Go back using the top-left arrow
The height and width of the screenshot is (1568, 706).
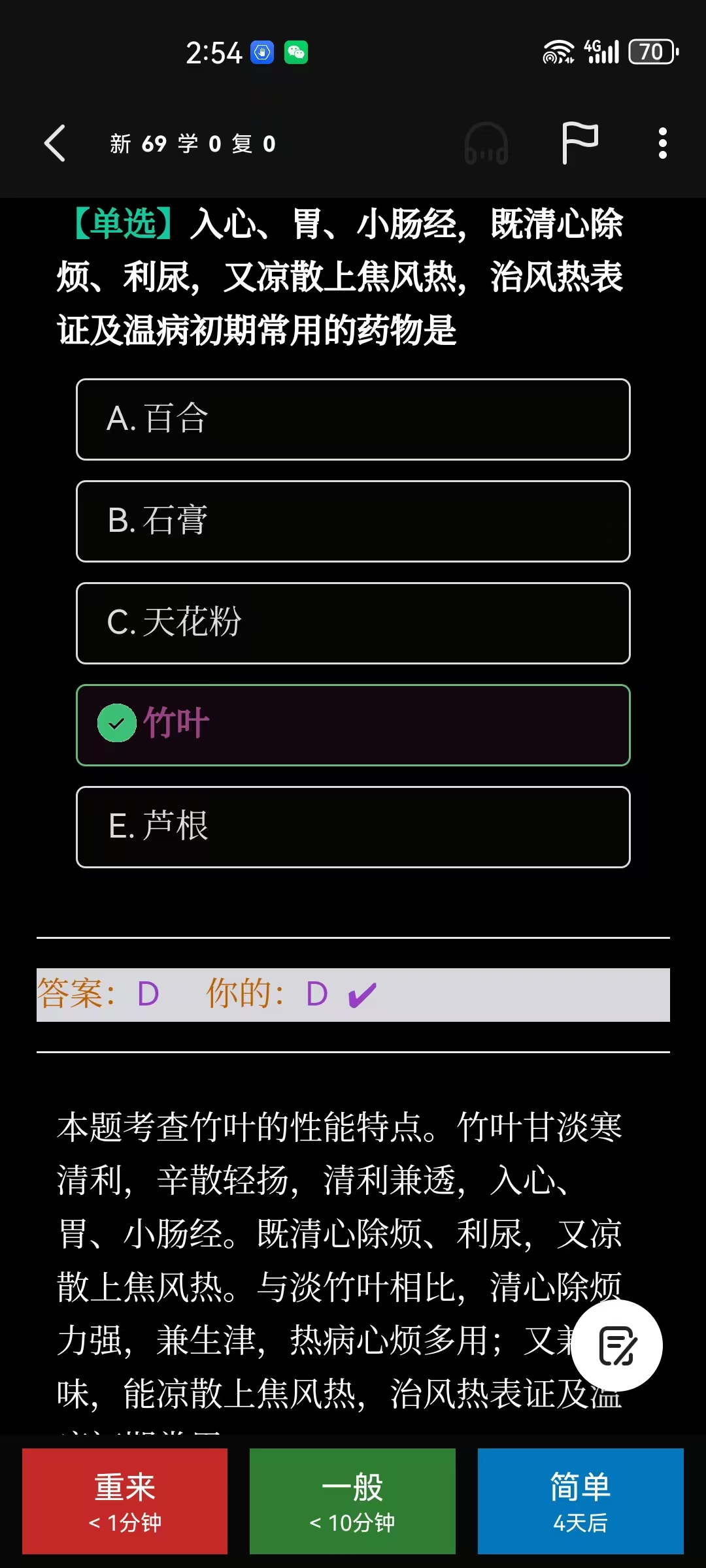pyautogui.click(x=55, y=143)
